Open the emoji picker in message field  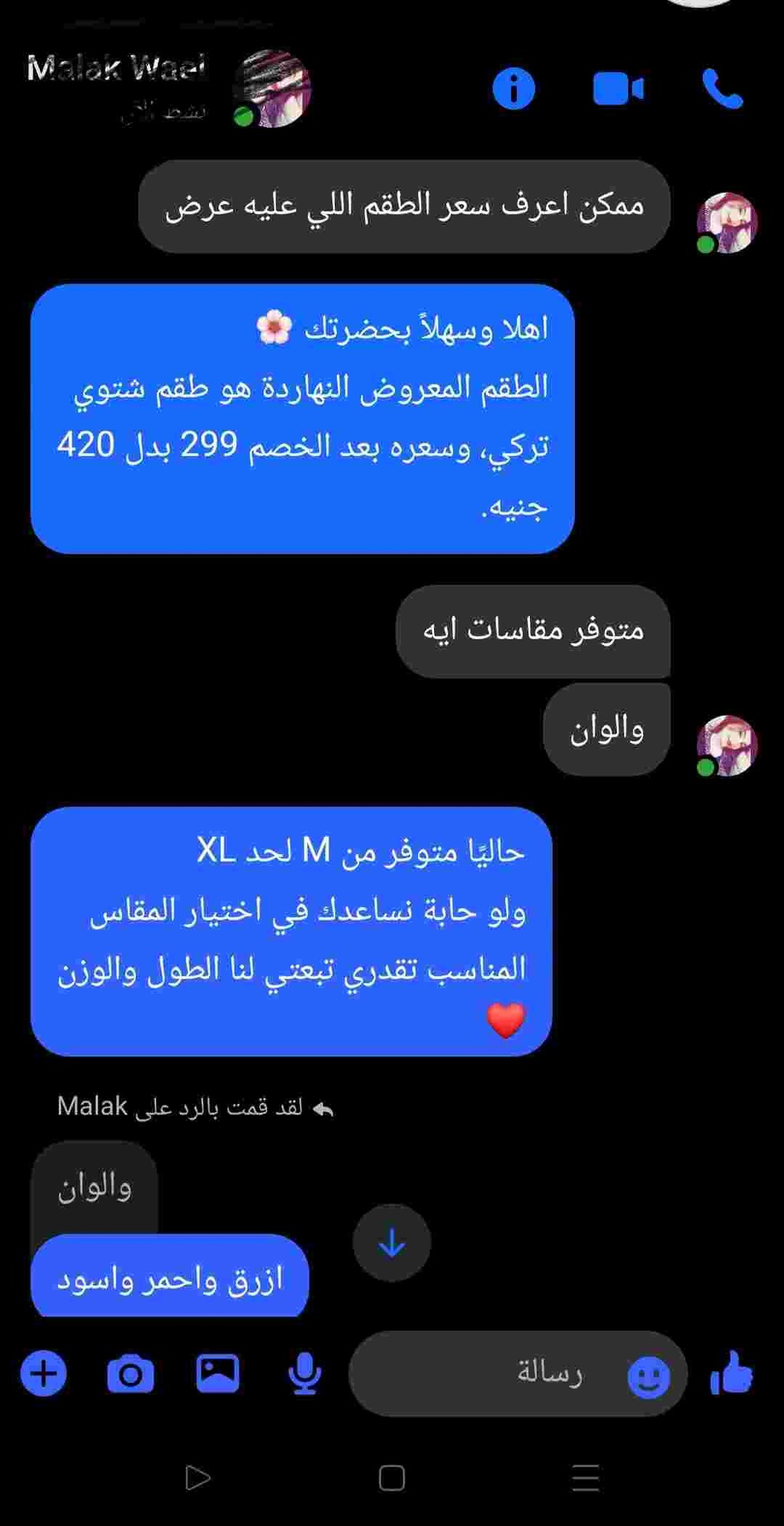click(x=648, y=1377)
